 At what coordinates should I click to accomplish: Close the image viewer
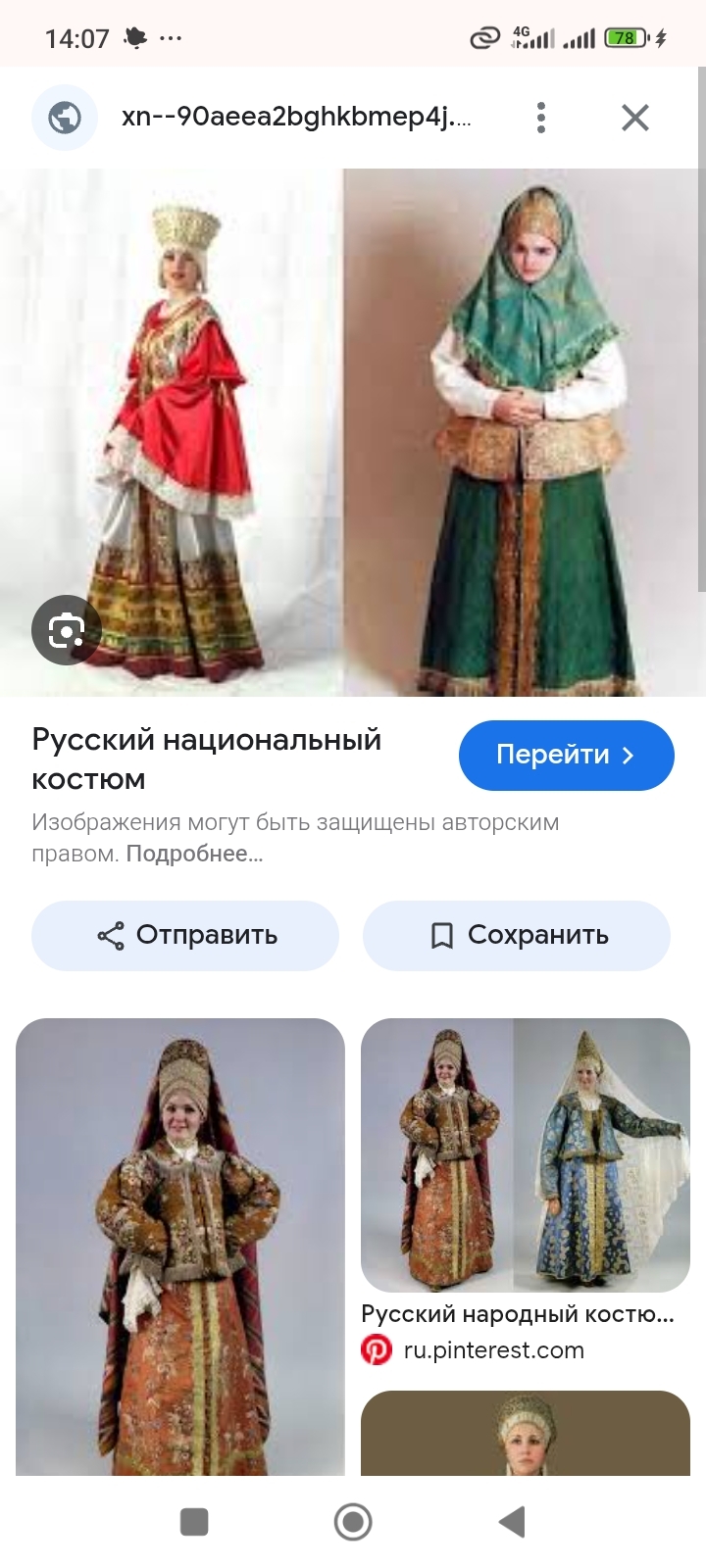click(x=635, y=118)
